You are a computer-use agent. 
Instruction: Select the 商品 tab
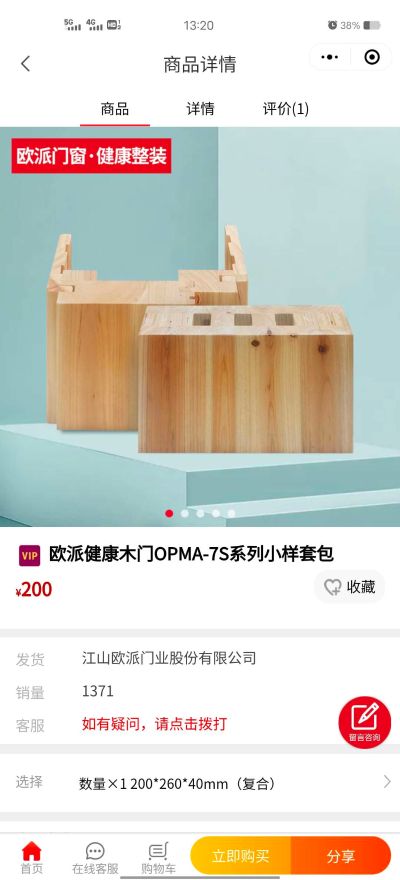pos(114,108)
